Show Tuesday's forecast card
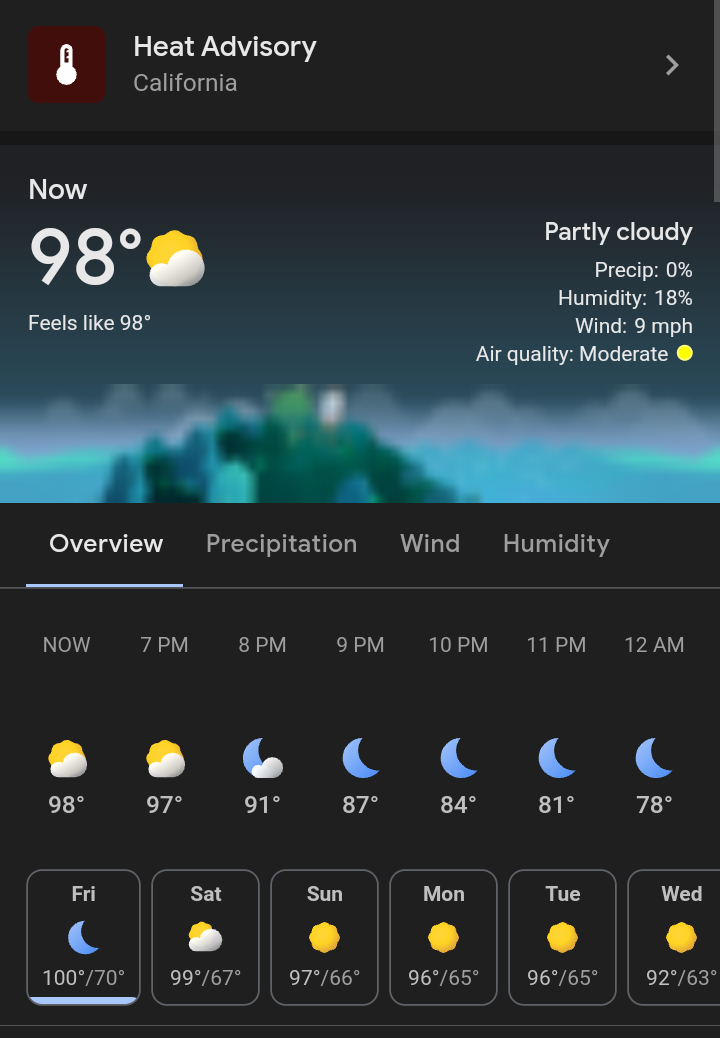720x1038 pixels. [562, 937]
